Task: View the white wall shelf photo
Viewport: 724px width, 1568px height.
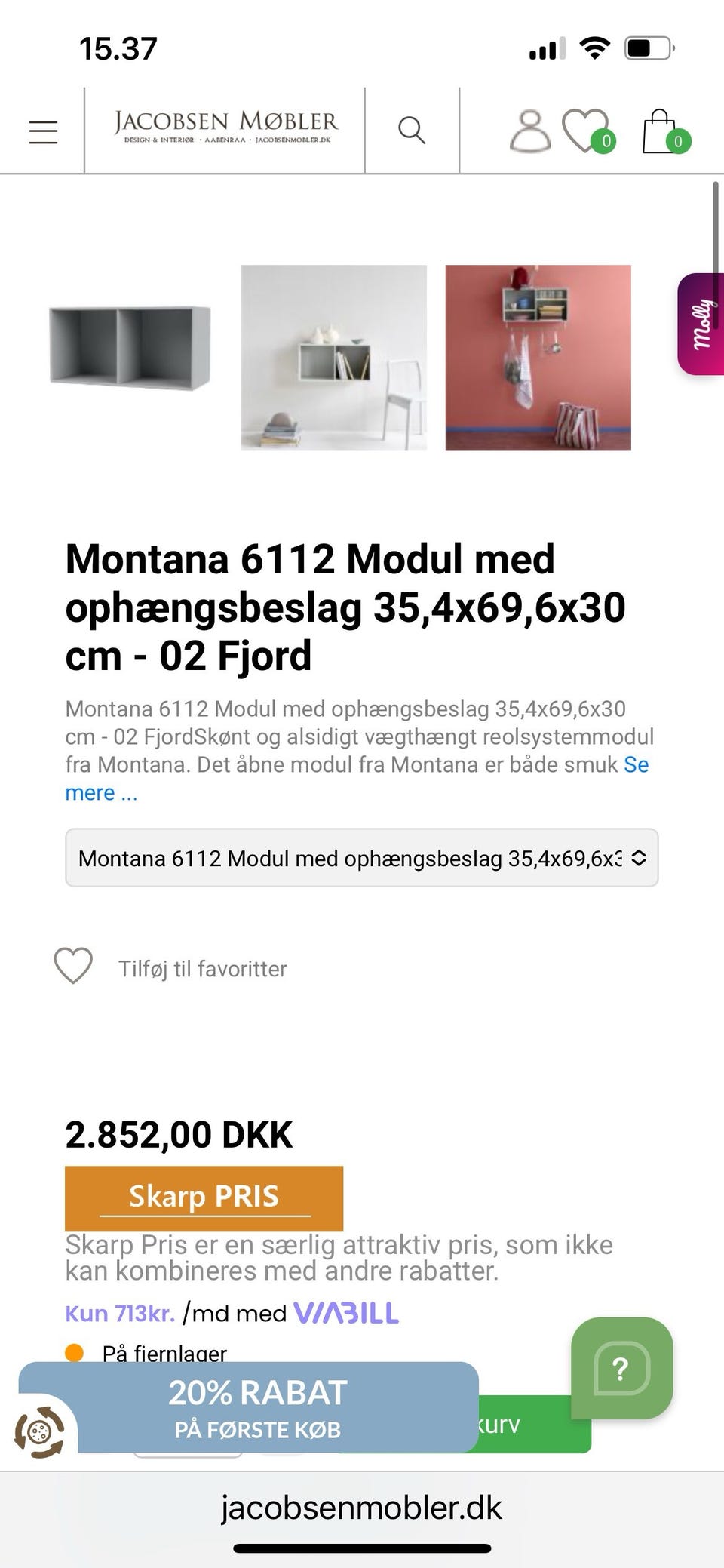Action: click(333, 358)
